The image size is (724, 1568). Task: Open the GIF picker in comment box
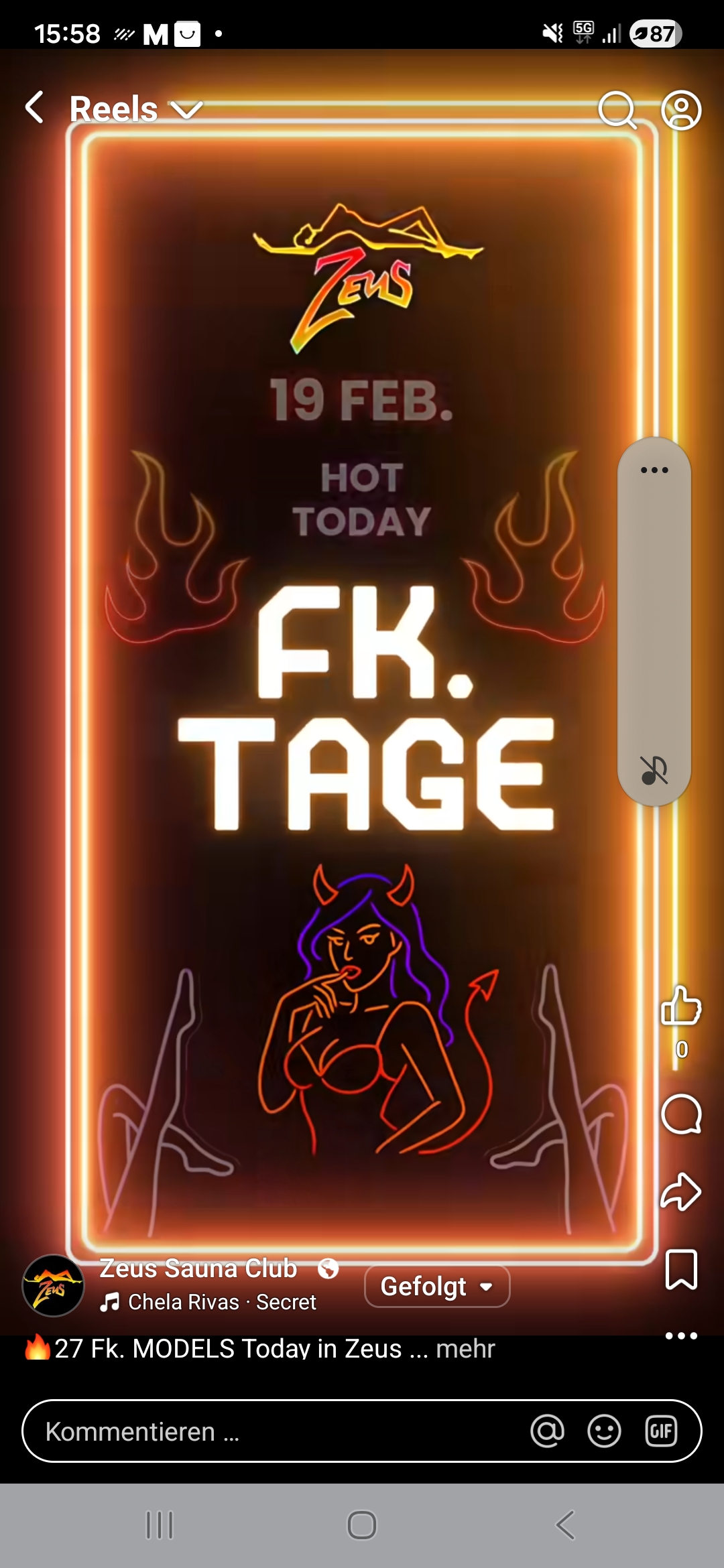point(661,1431)
